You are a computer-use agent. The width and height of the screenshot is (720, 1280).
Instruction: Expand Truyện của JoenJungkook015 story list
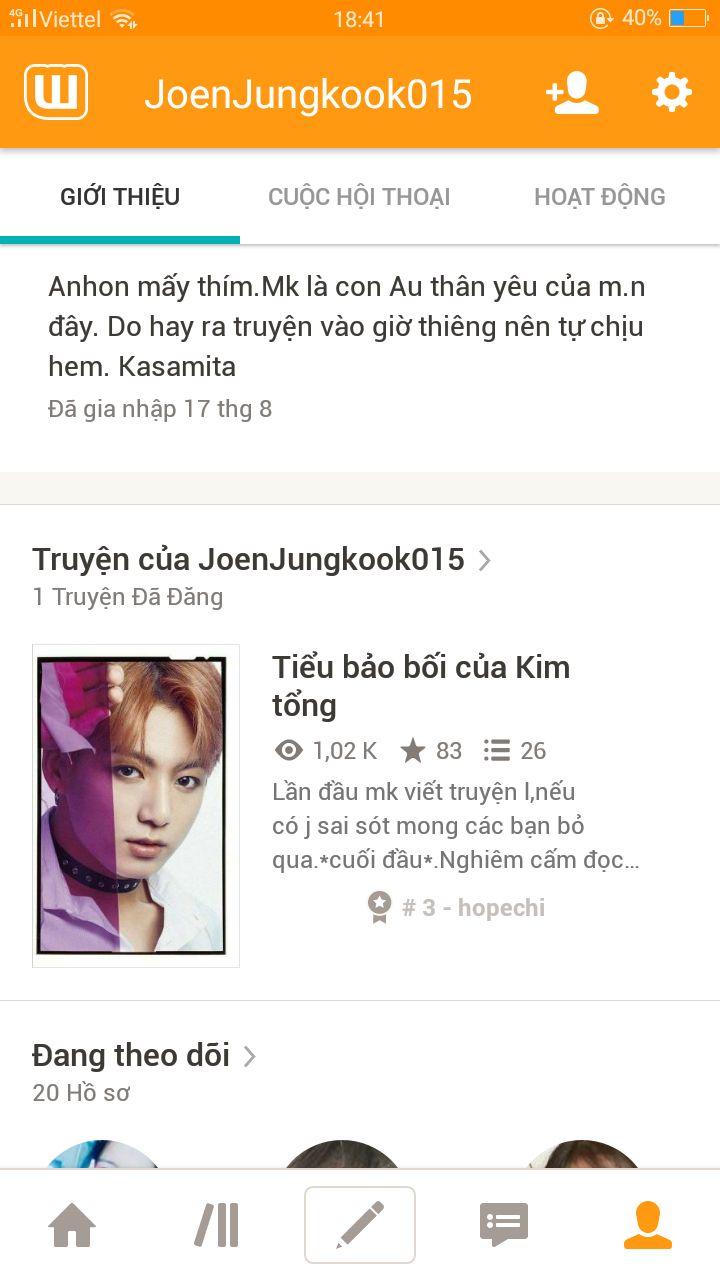pyautogui.click(x=262, y=559)
